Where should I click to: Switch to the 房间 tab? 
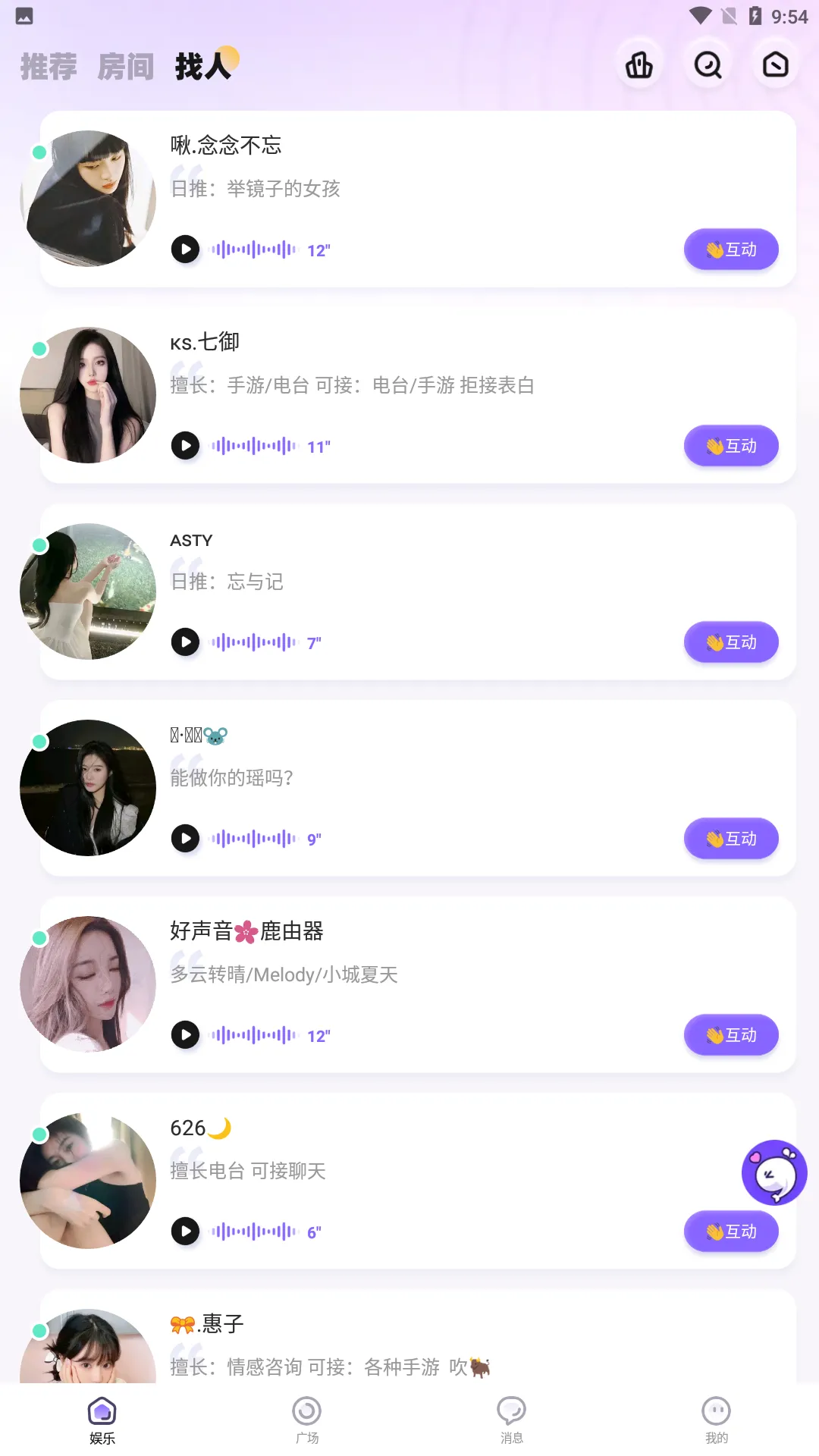126,67
